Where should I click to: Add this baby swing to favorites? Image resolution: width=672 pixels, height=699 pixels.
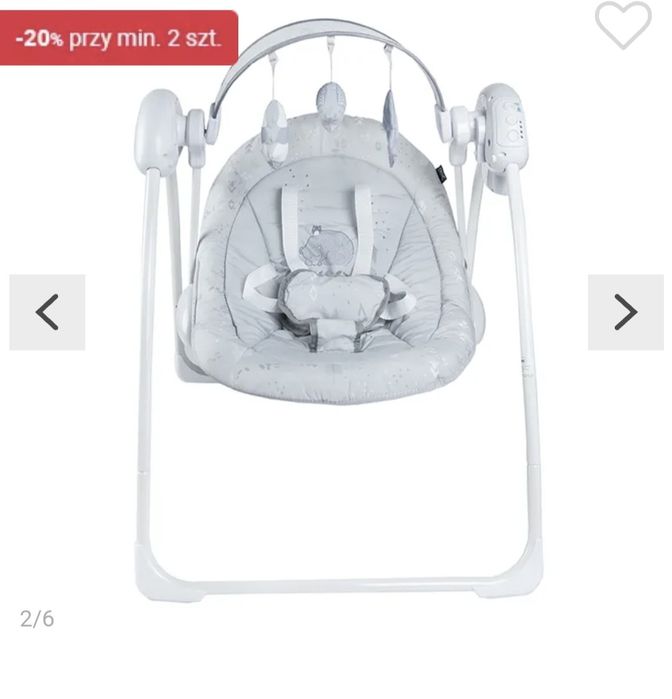click(x=622, y=25)
